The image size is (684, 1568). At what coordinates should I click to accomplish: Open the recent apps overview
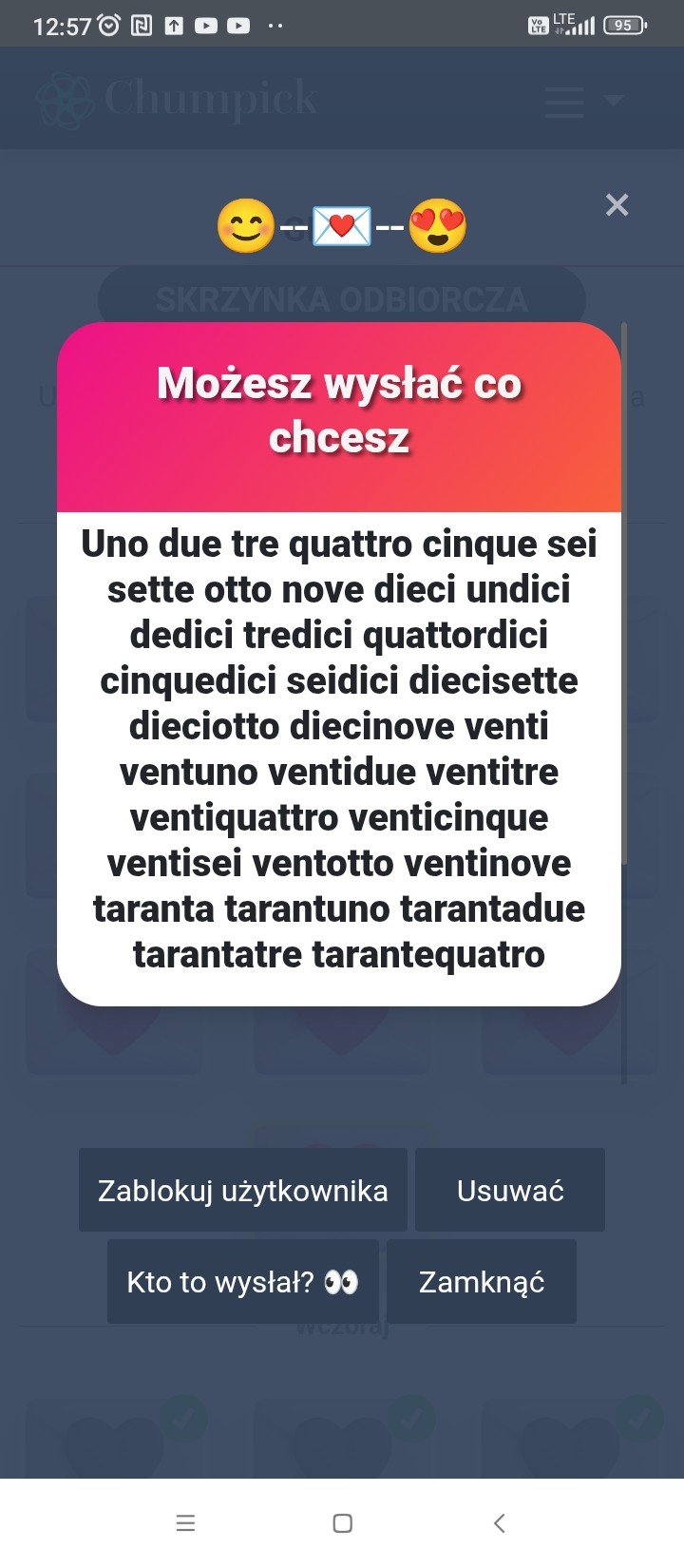coord(186,1523)
